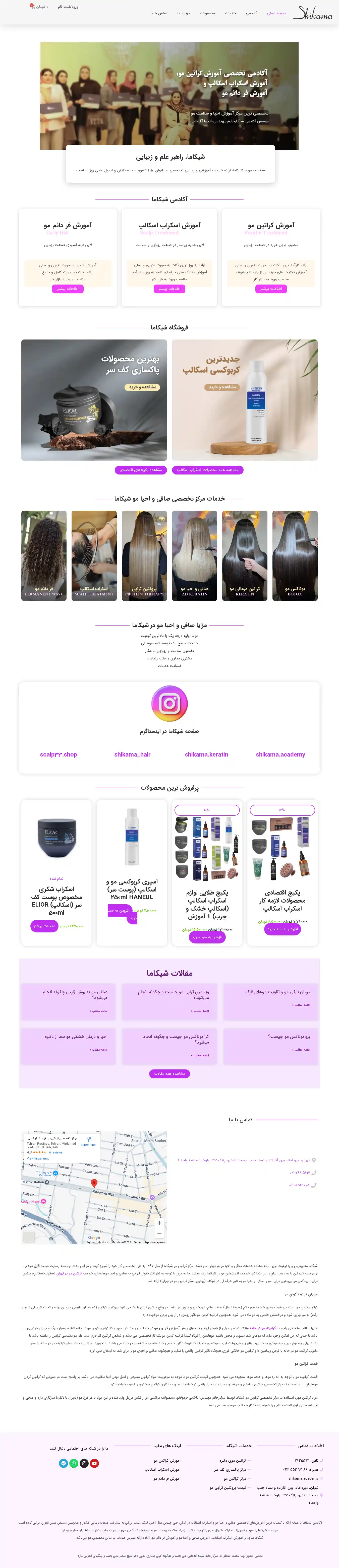This screenshot has width=339, height=1568.
Task: Open the BOTOX hair service tile
Action: (295, 555)
